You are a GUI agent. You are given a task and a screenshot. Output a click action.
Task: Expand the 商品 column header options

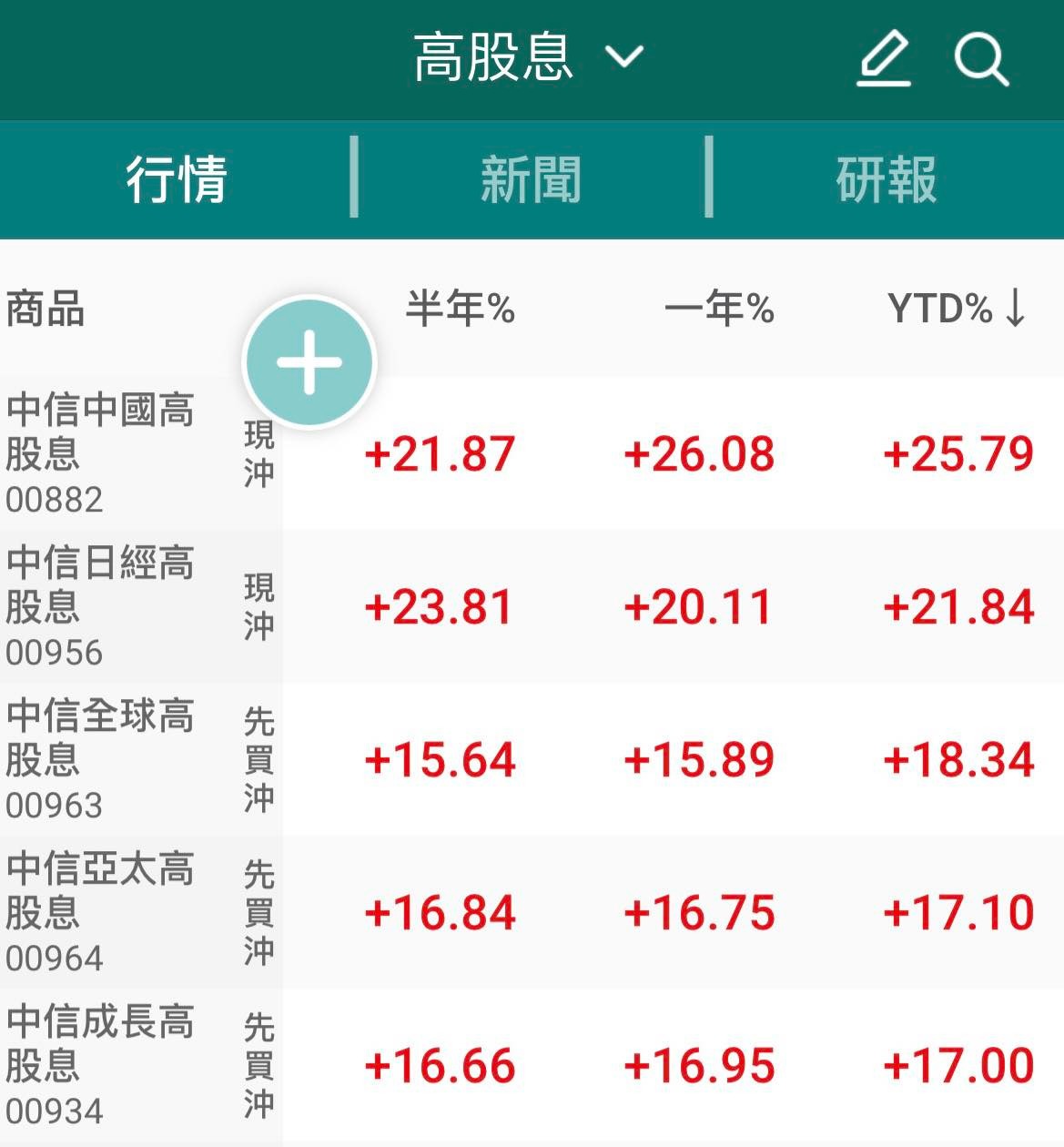[44, 310]
